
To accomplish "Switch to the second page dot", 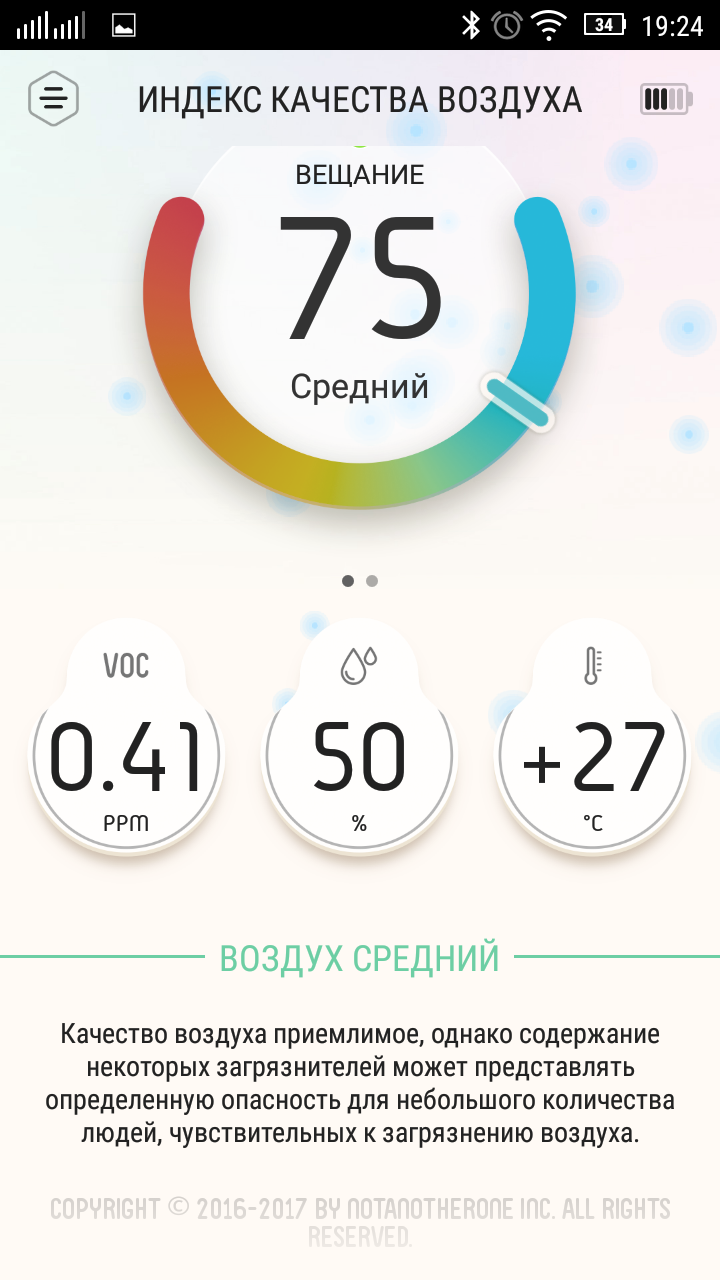I will tap(372, 580).
